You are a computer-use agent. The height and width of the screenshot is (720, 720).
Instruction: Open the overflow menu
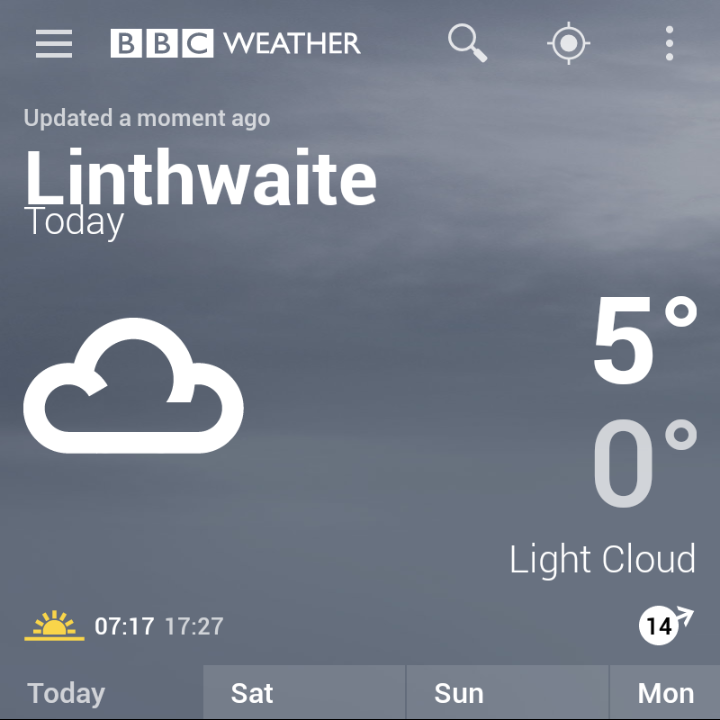669,44
